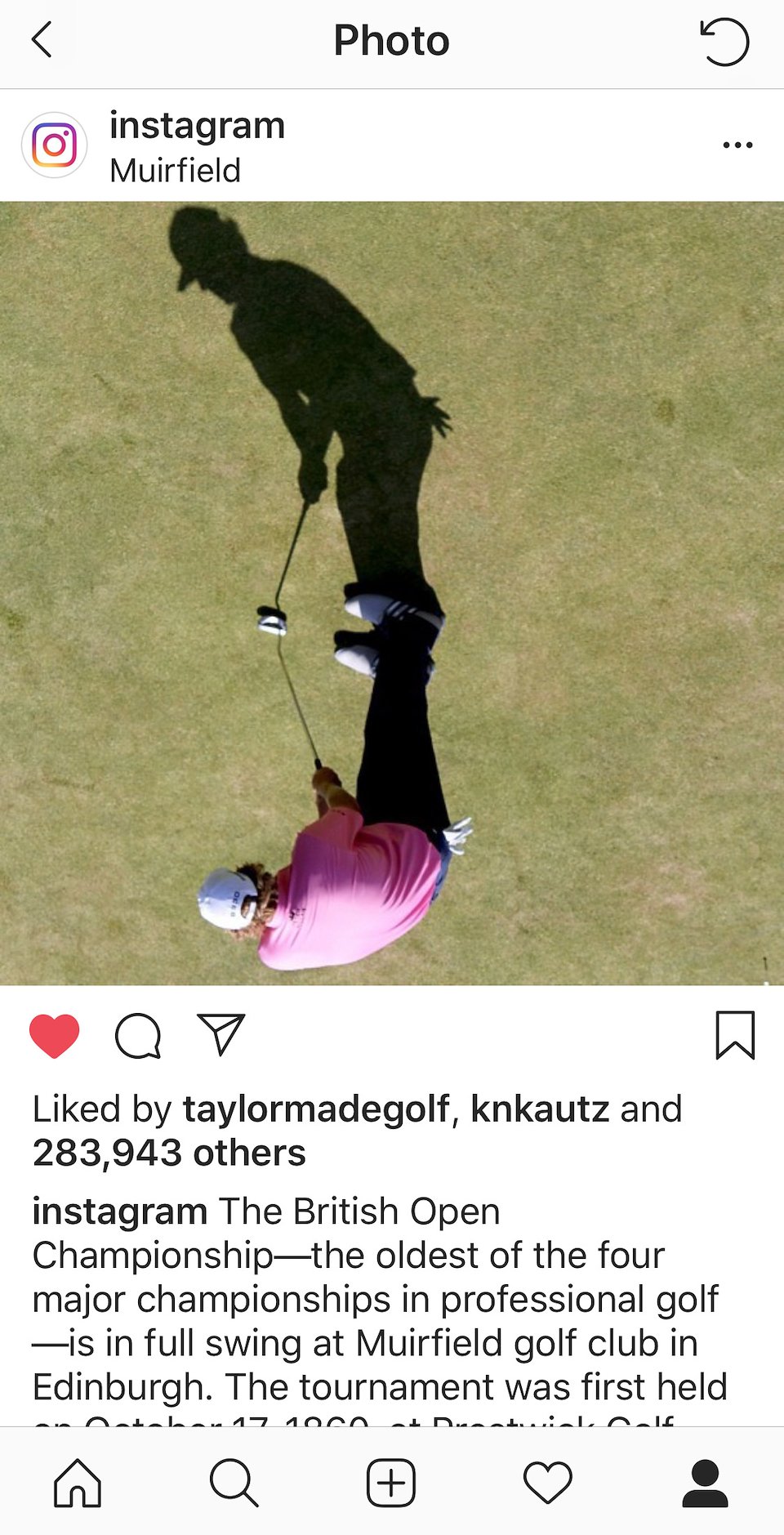784x1535 pixels.
Task: Save the post with the bookmark icon
Action: [734, 1035]
